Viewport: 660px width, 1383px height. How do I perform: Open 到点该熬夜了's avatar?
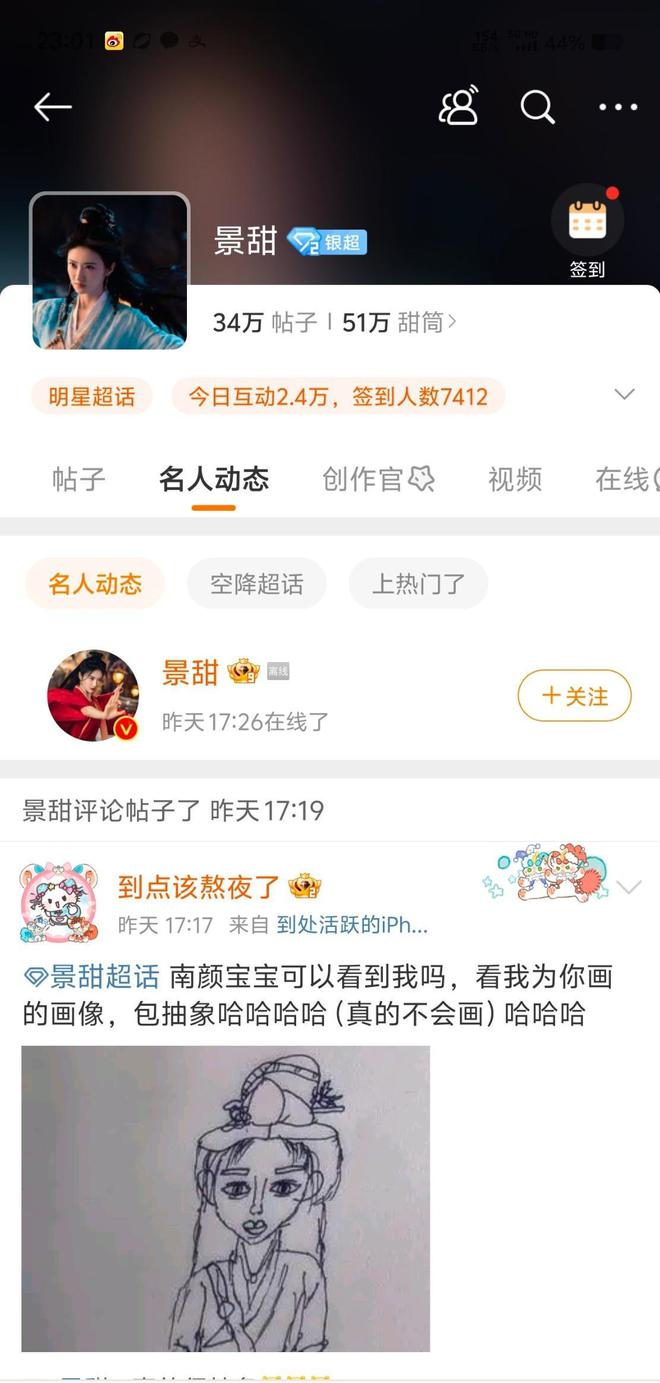pyautogui.click(x=59, y=902)
